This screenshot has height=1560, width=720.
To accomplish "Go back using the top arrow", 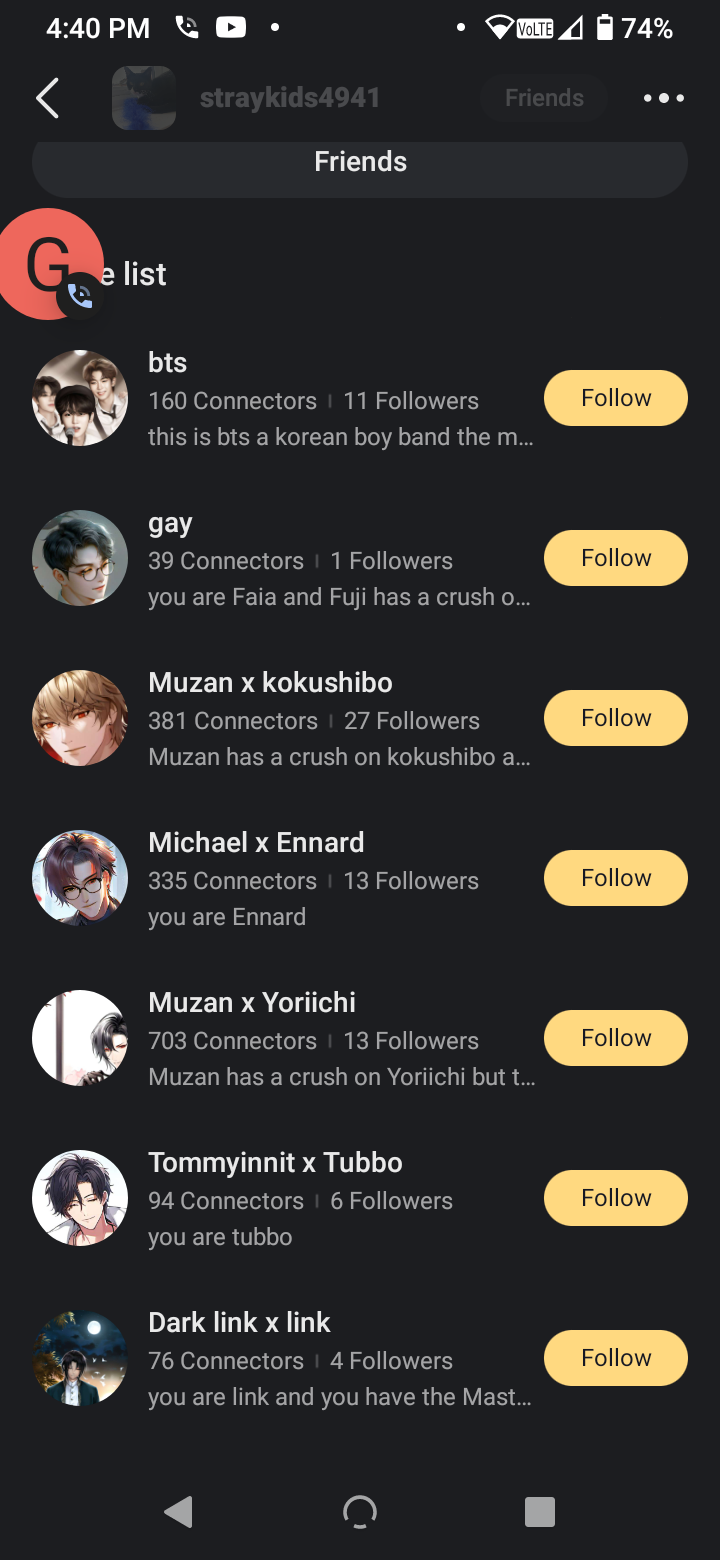I will 48,98.
